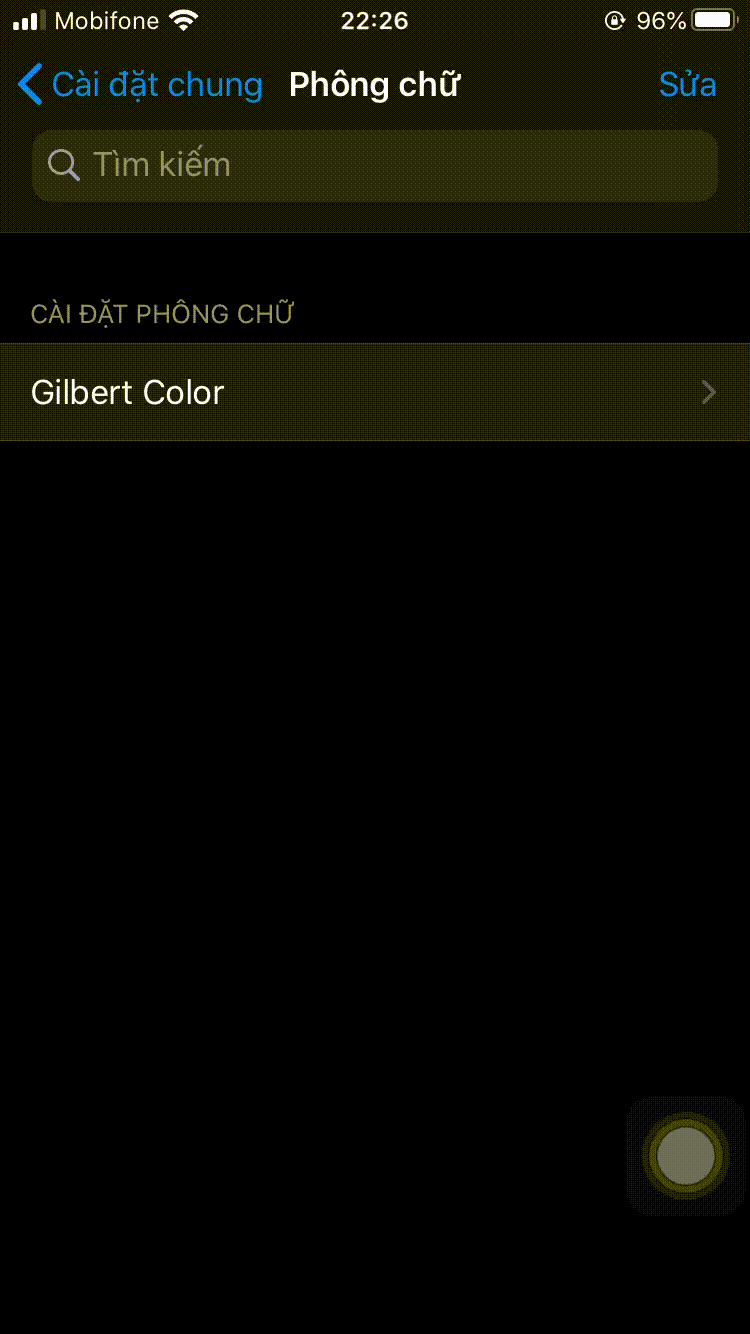
Task: Tap the orientation lock icon near battery
Action: (x=616, y=19)
